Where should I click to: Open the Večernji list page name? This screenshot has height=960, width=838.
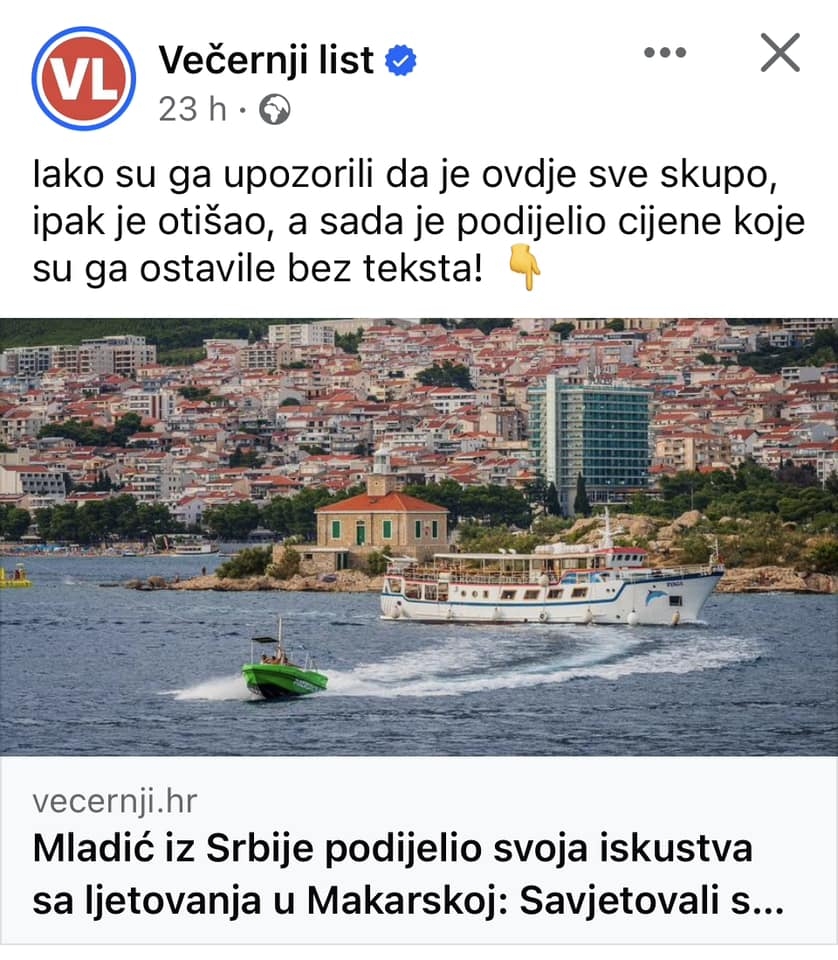tap(266, 60)
